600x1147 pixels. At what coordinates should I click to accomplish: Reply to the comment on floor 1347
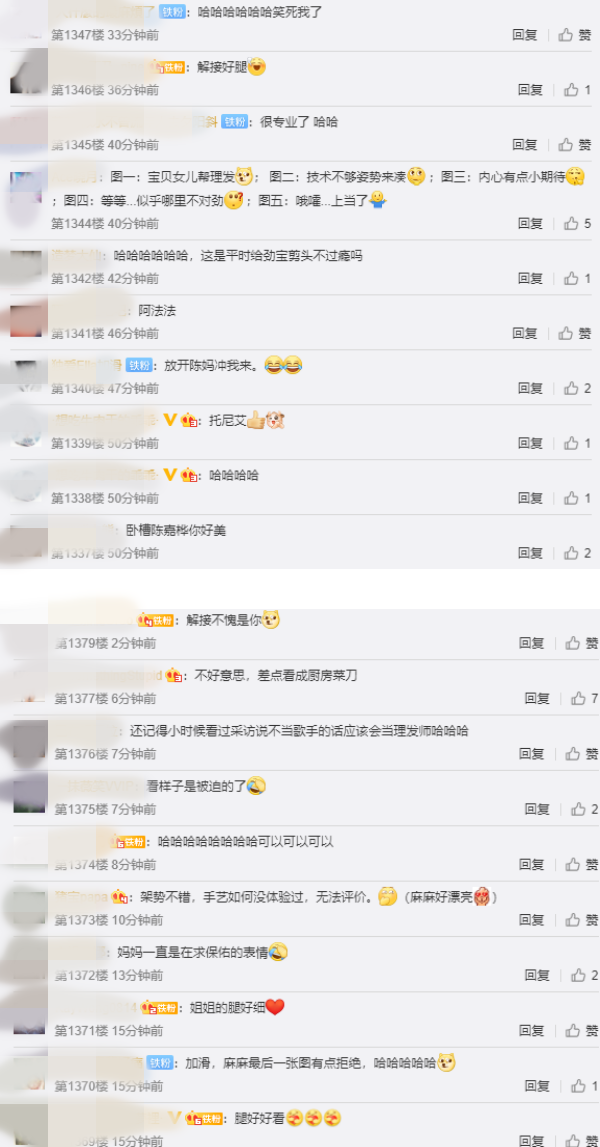[x=525, y=35]
